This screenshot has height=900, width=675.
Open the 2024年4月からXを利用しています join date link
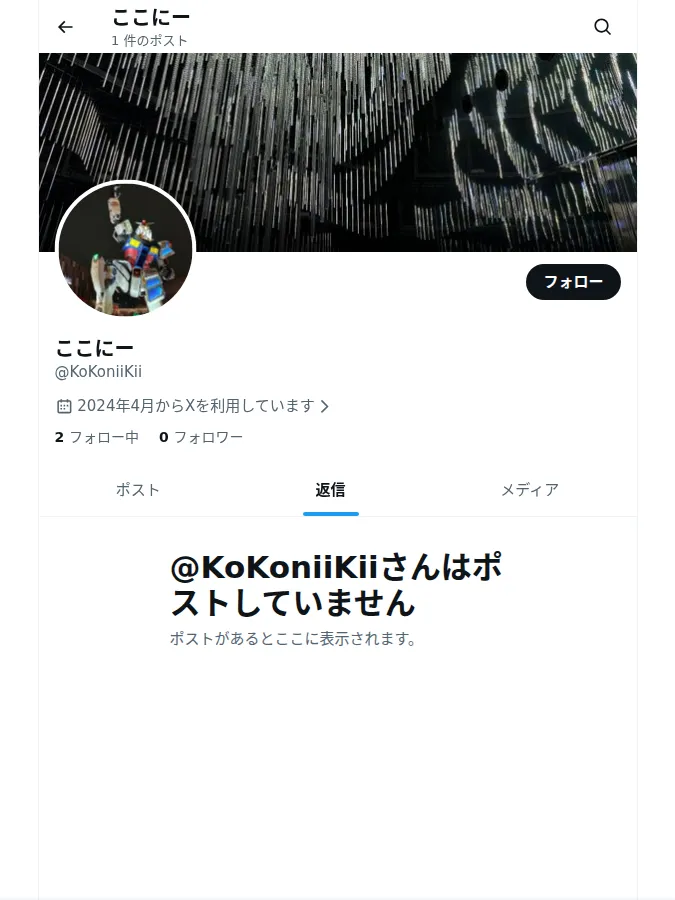193,406
